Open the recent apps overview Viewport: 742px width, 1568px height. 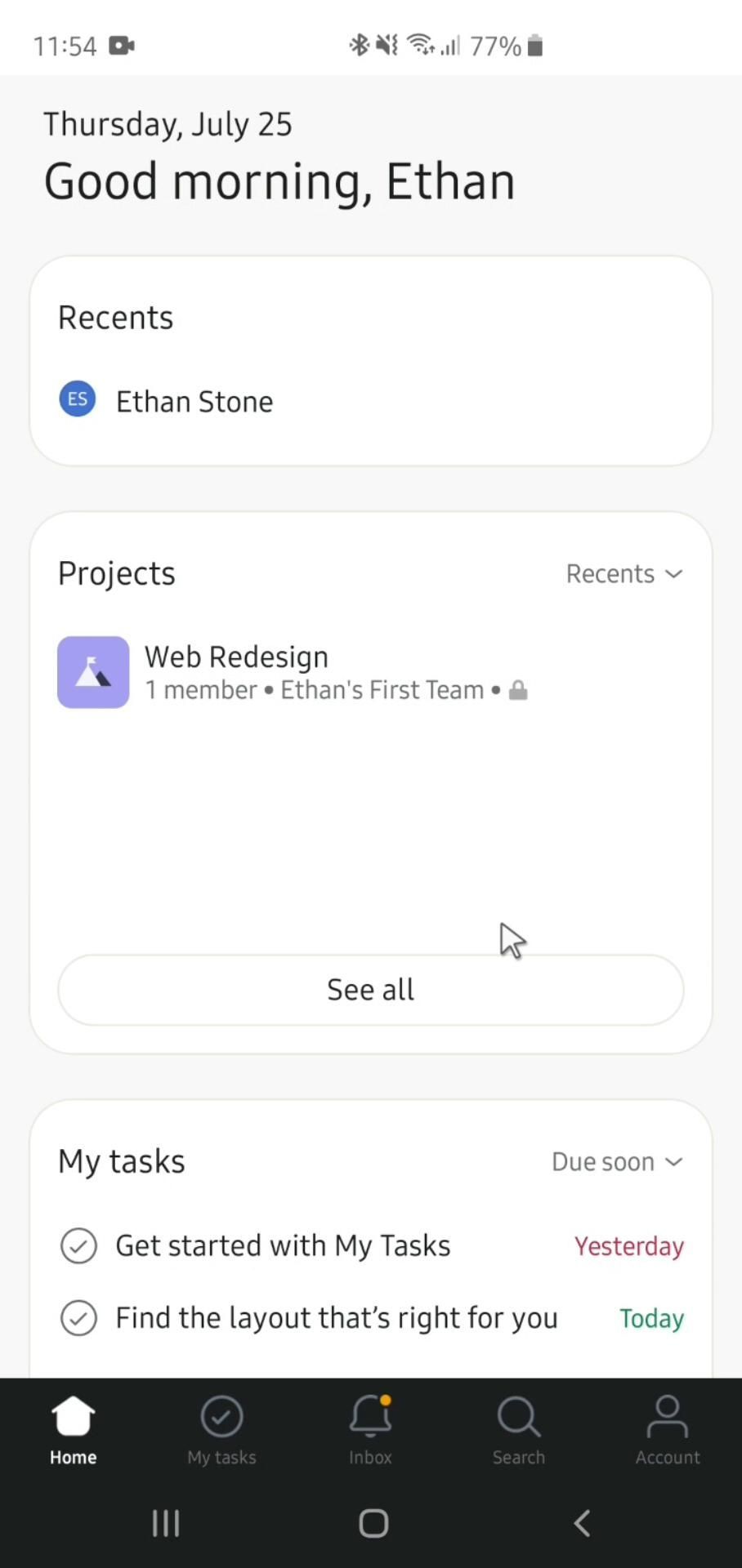166,1523
